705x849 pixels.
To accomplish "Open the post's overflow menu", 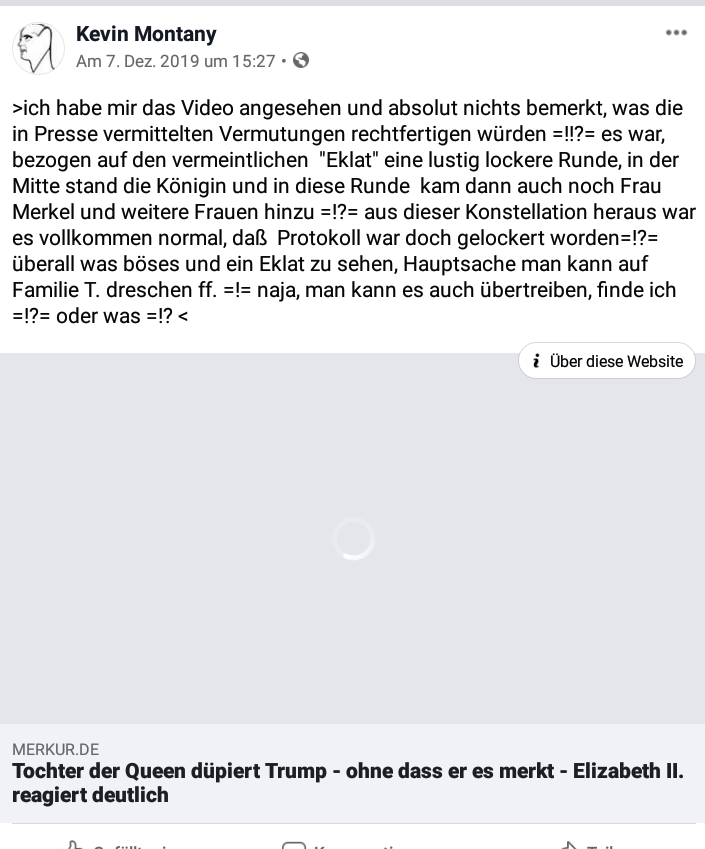I will click(x=676, y=33).
